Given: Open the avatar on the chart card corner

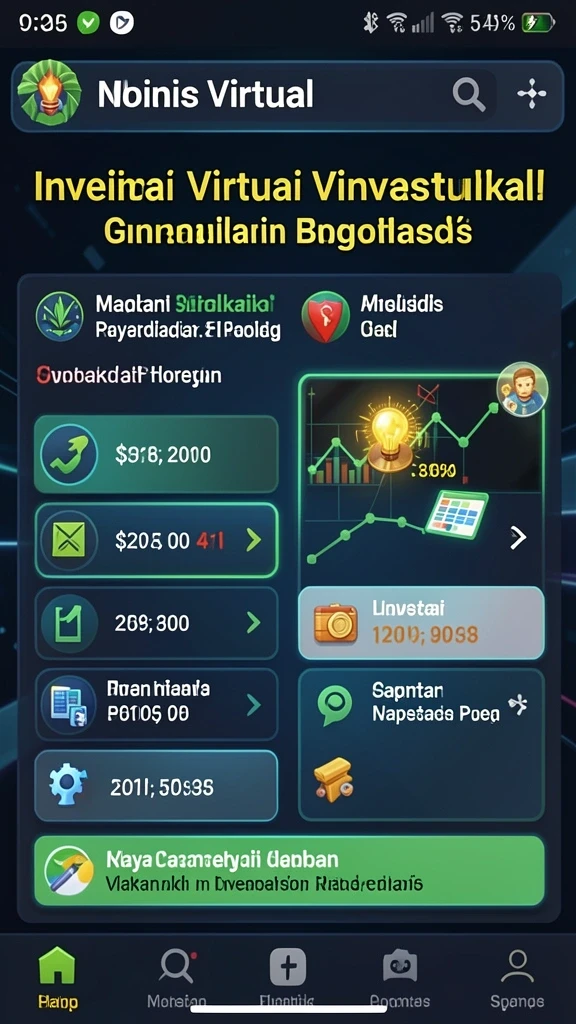Looking at the screenshot, I should [x=522, y=389].
